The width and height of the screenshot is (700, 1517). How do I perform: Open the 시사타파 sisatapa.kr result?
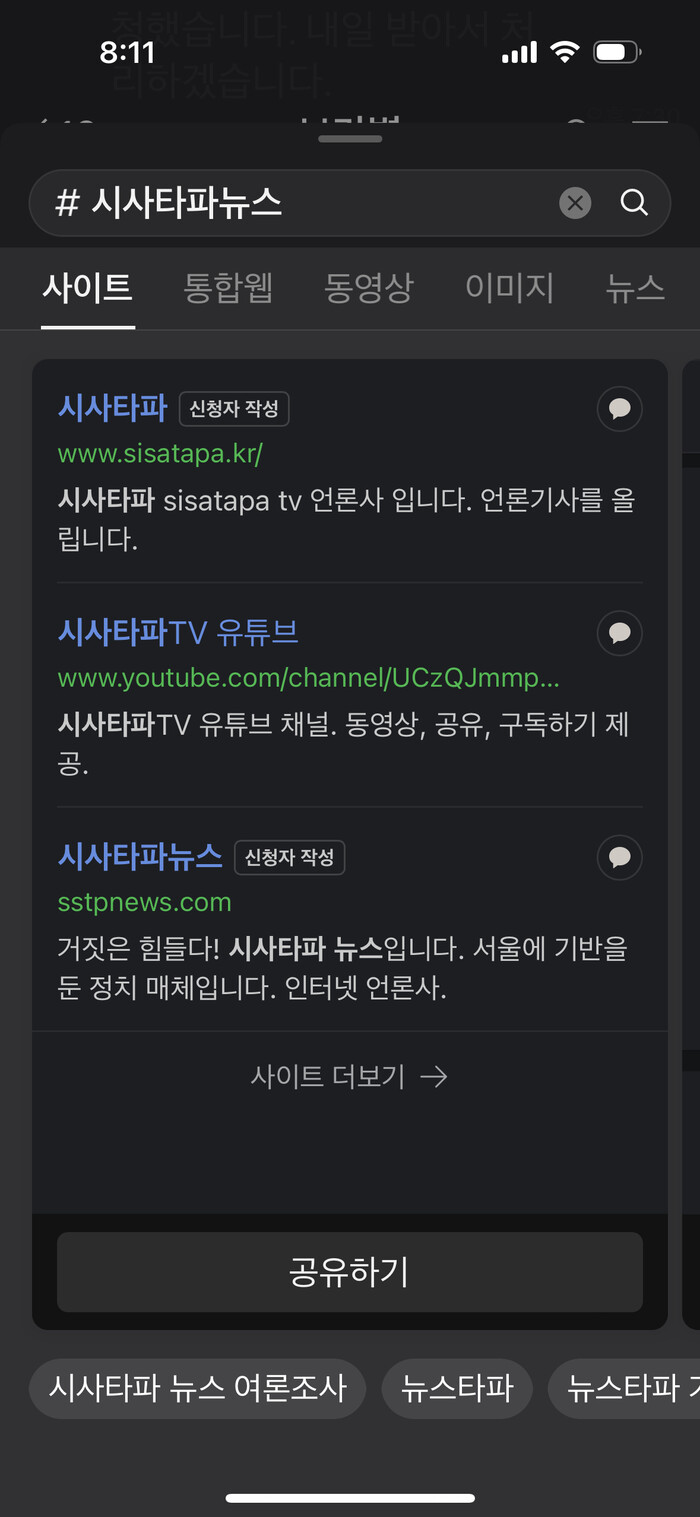tap(112, 408)
